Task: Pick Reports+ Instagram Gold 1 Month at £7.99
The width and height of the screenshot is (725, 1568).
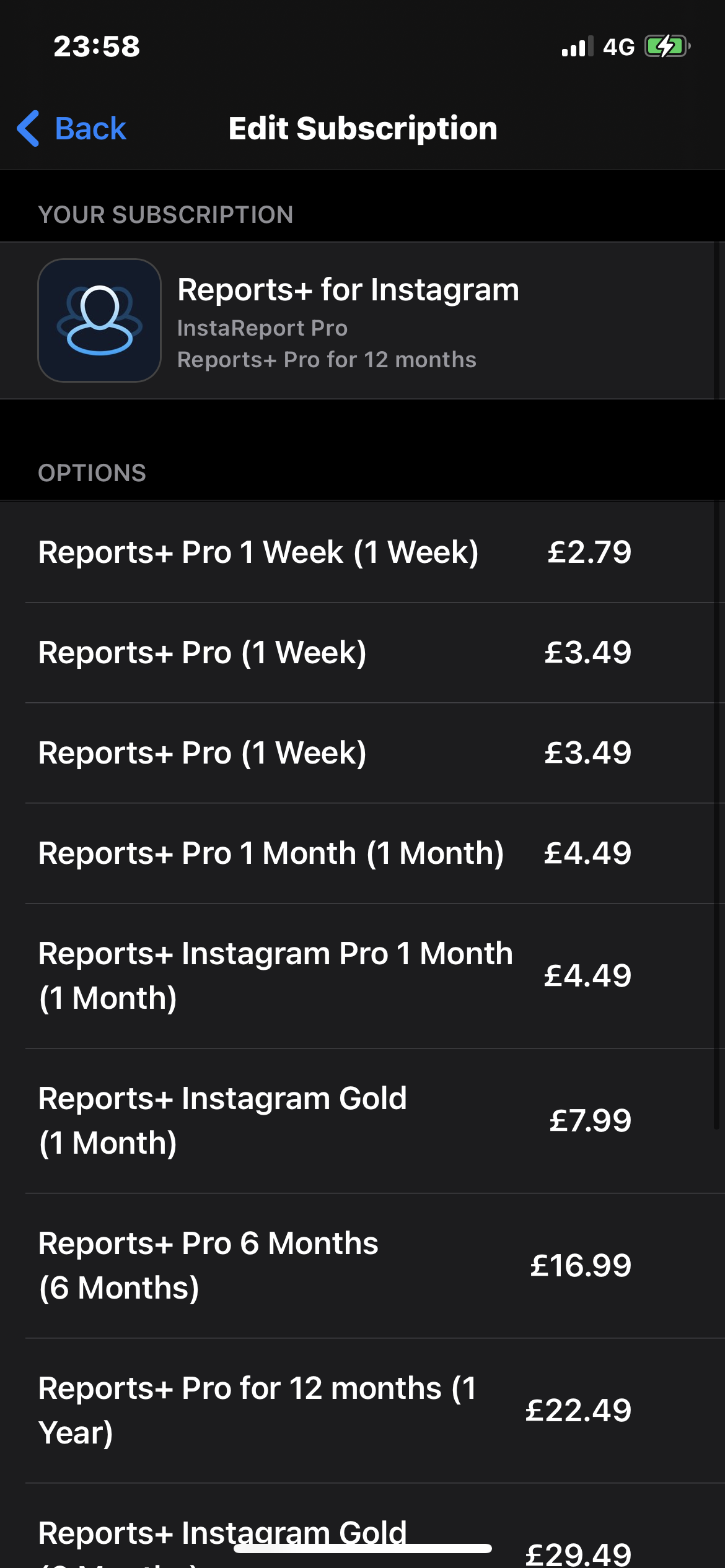Action: click(335, 1120)
